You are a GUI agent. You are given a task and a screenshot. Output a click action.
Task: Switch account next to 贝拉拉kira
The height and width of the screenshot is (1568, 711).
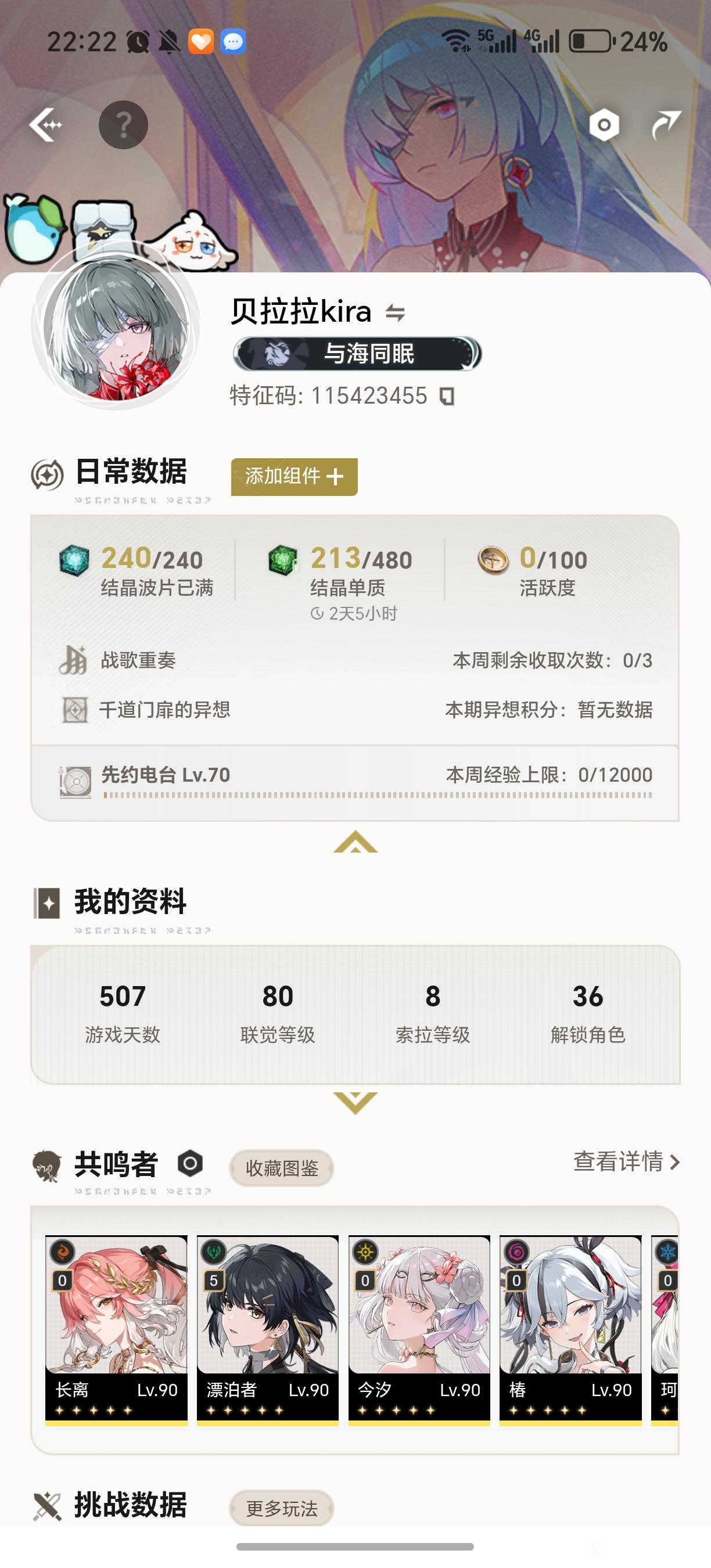tap(395, 313)
